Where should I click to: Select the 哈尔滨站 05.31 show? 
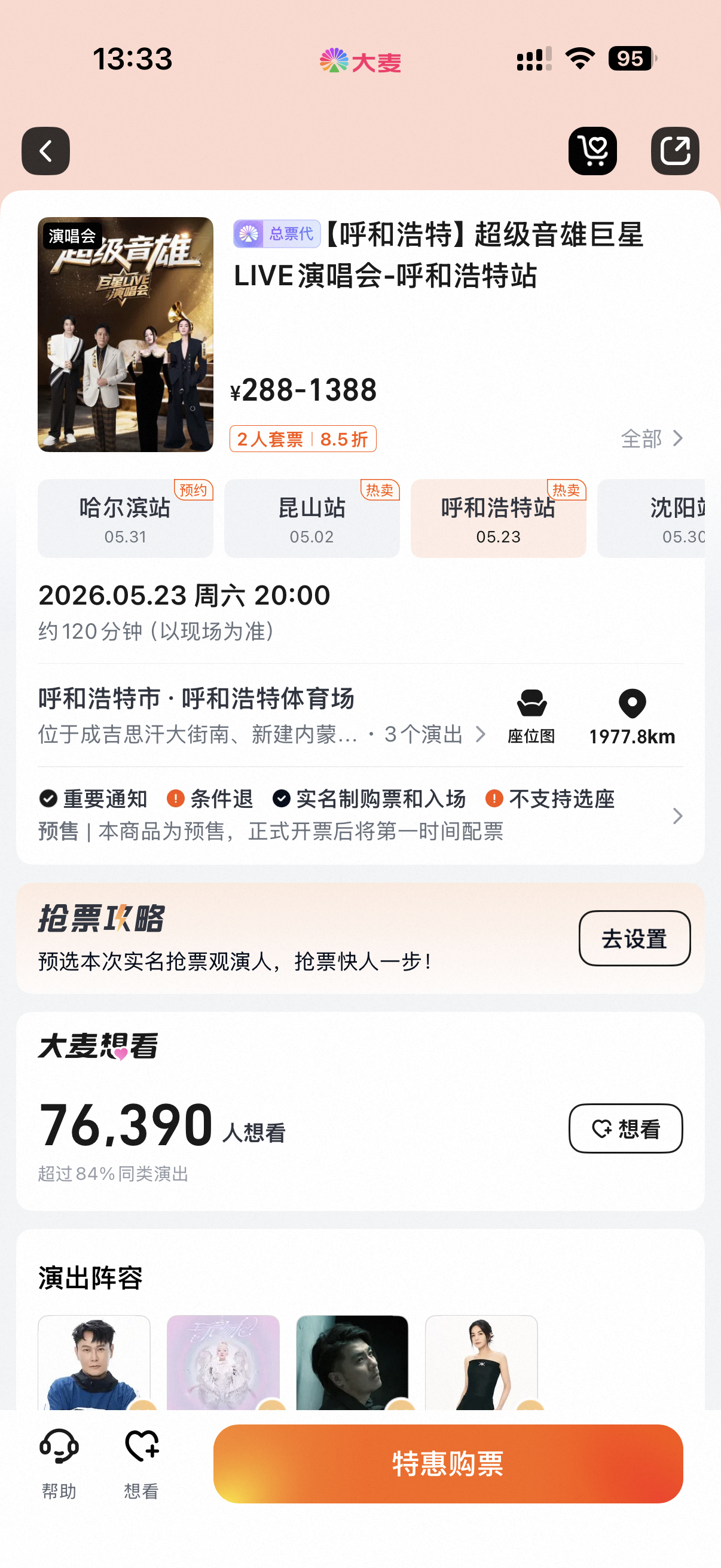click(x=126, y=518)
